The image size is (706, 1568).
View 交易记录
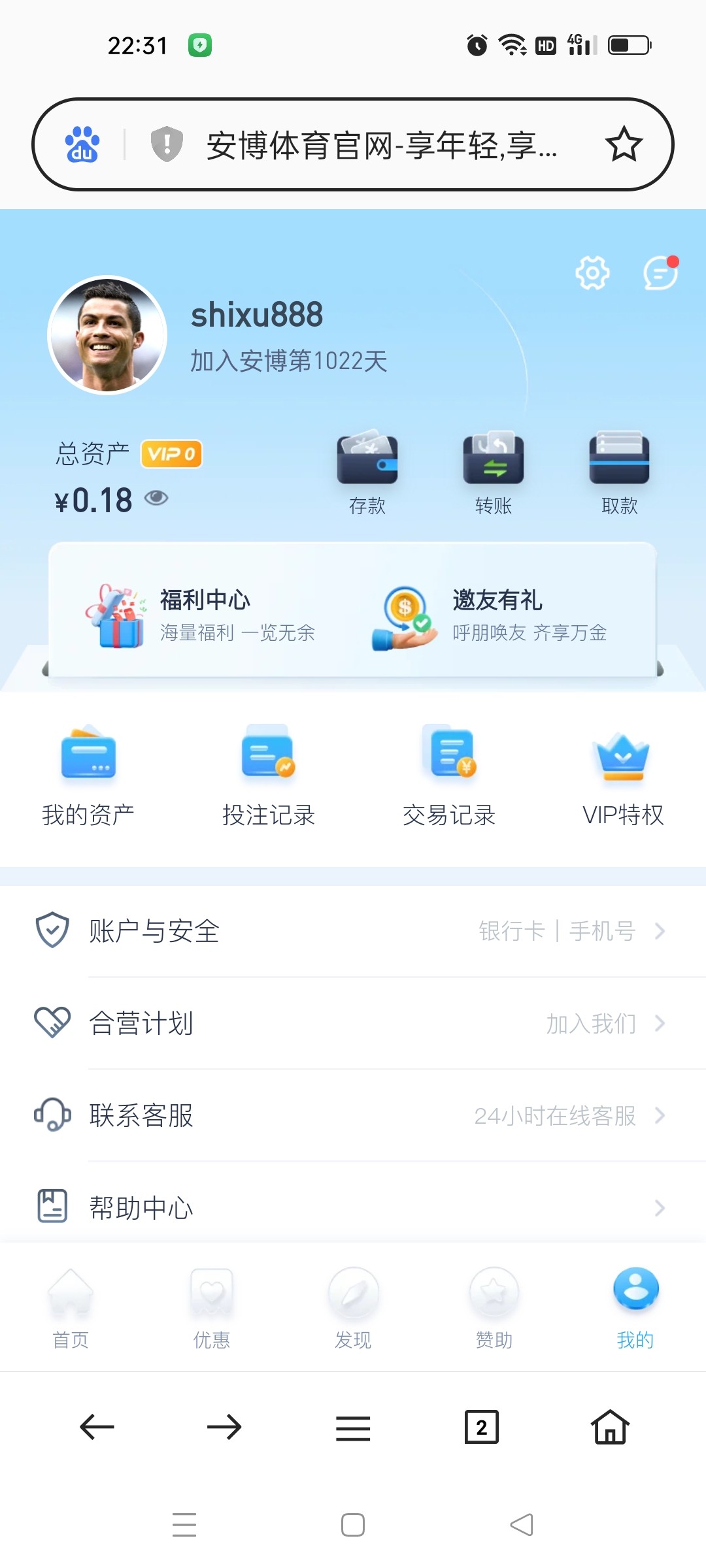coord(449,776)
